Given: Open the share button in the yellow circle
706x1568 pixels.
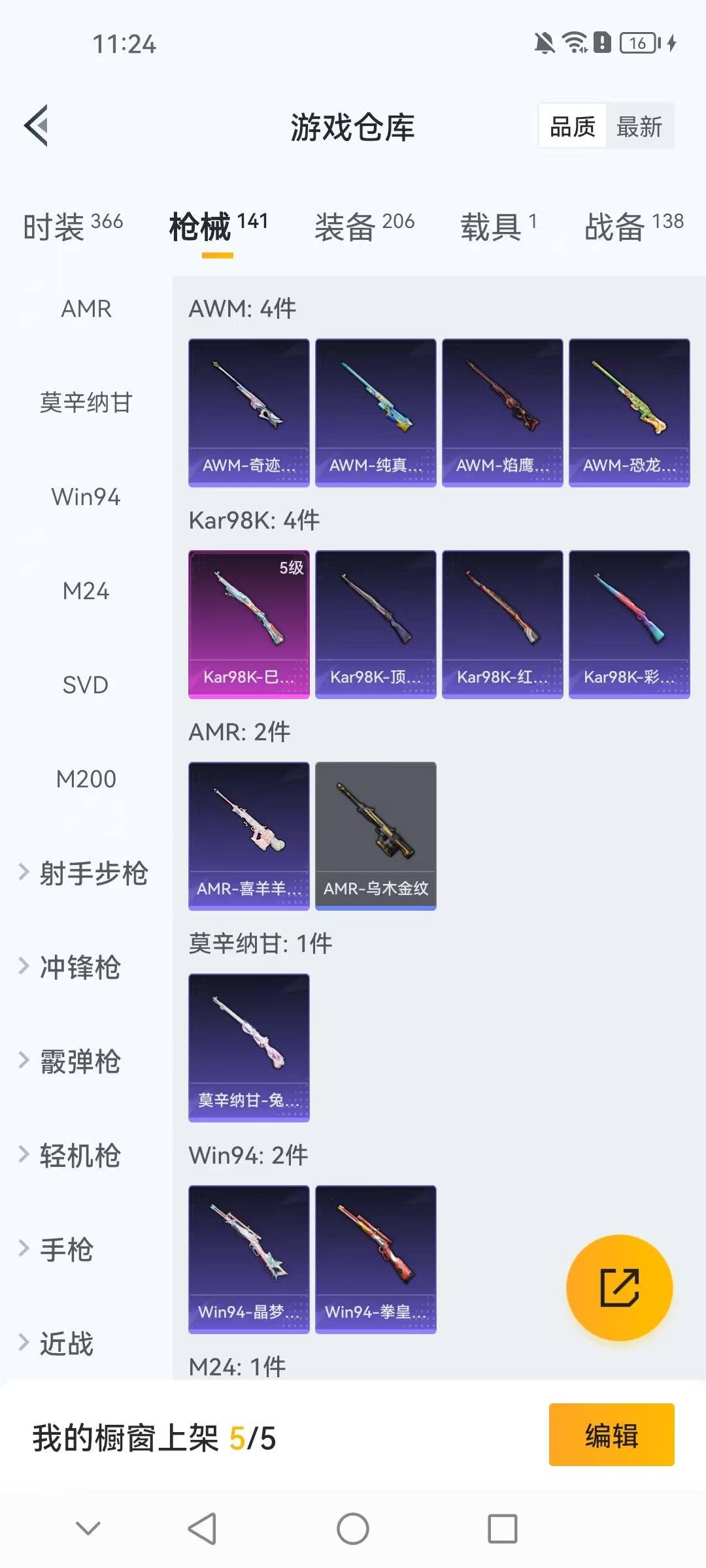Looking at the screenshot, I should (x=617, y=1287).
